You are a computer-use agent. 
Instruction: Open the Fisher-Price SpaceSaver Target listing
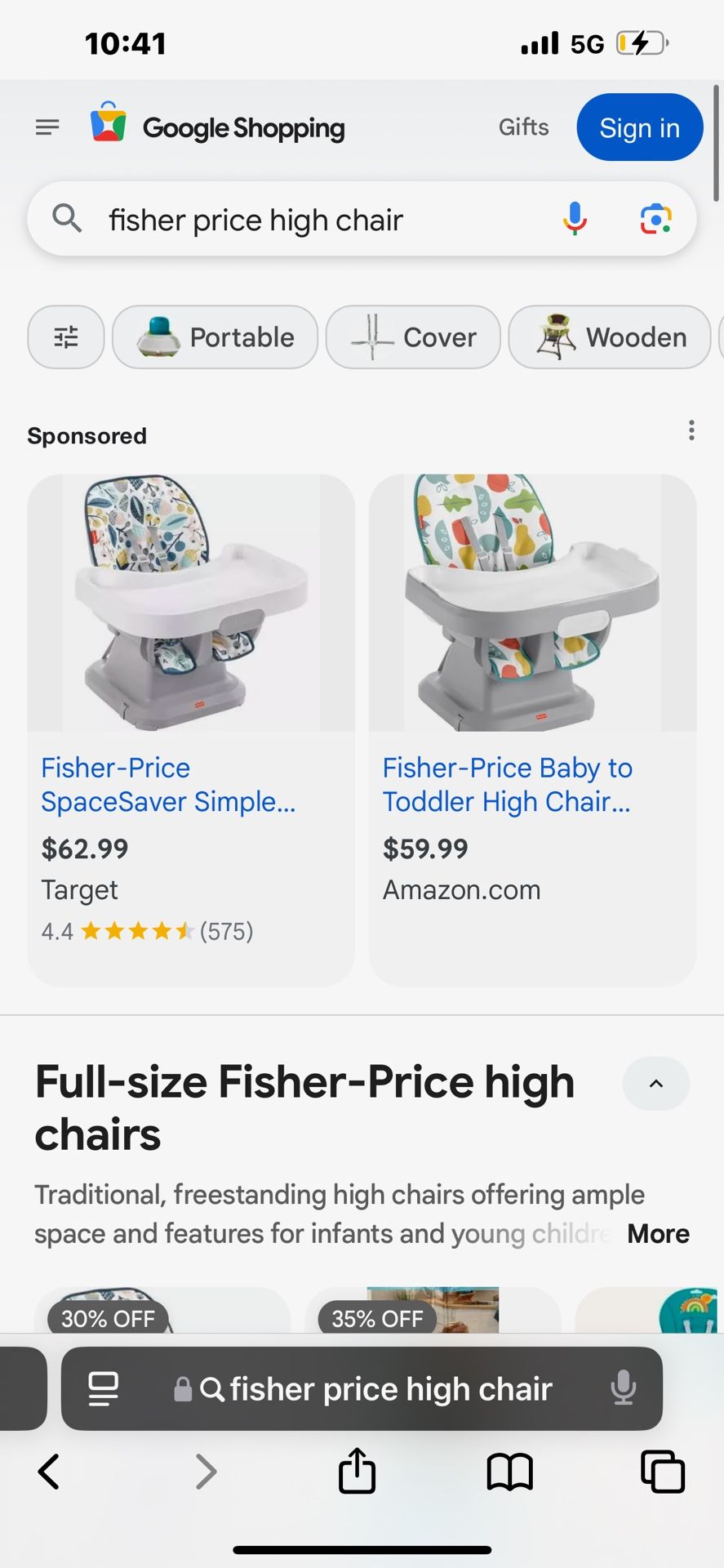[x=169, y=784]
